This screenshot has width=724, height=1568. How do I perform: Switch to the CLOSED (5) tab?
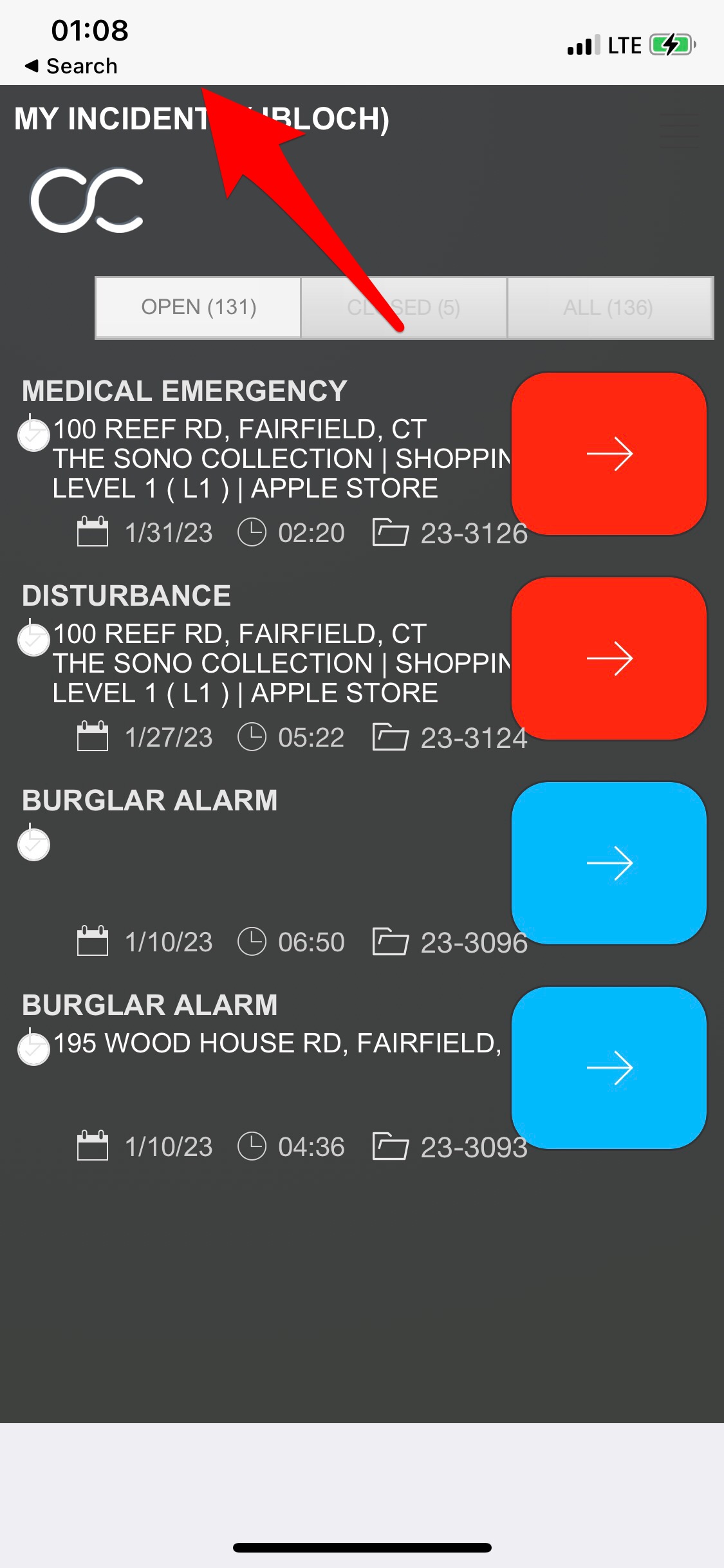404,308
